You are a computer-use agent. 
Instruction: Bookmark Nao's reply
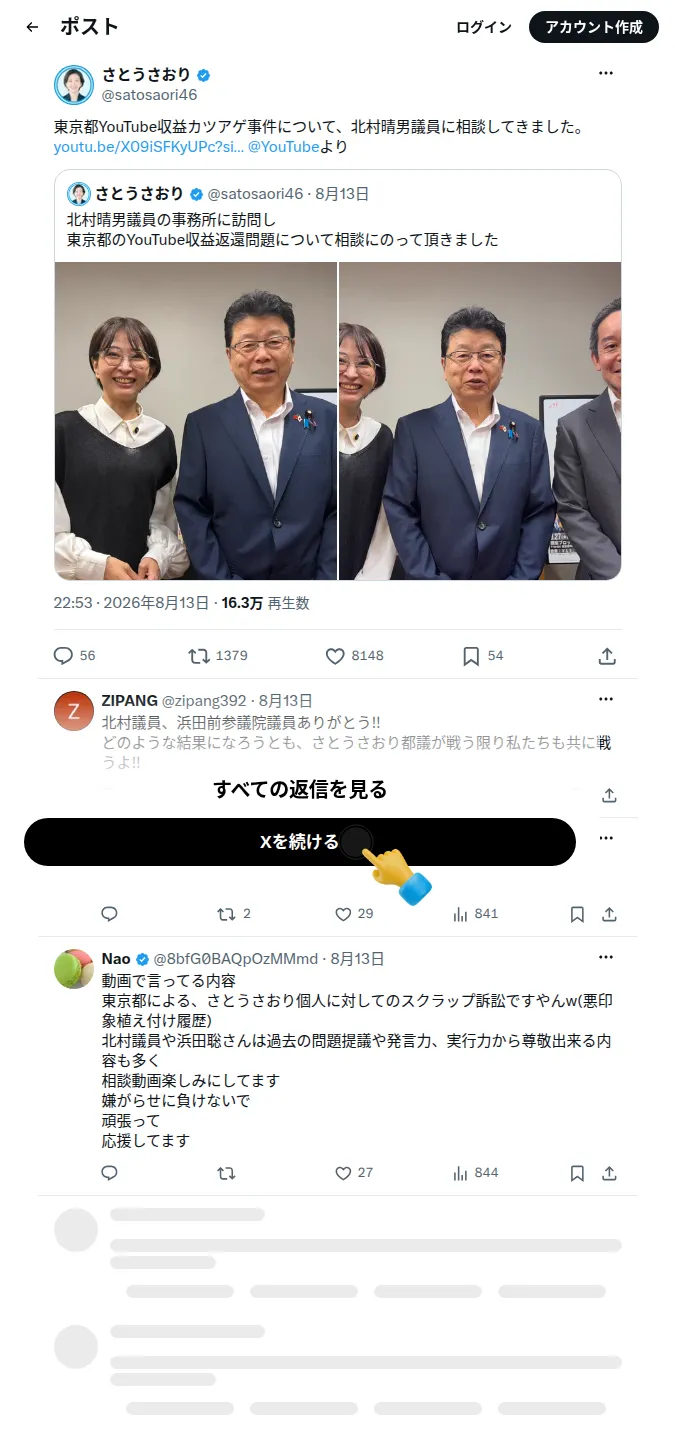tap(577, 1173)
